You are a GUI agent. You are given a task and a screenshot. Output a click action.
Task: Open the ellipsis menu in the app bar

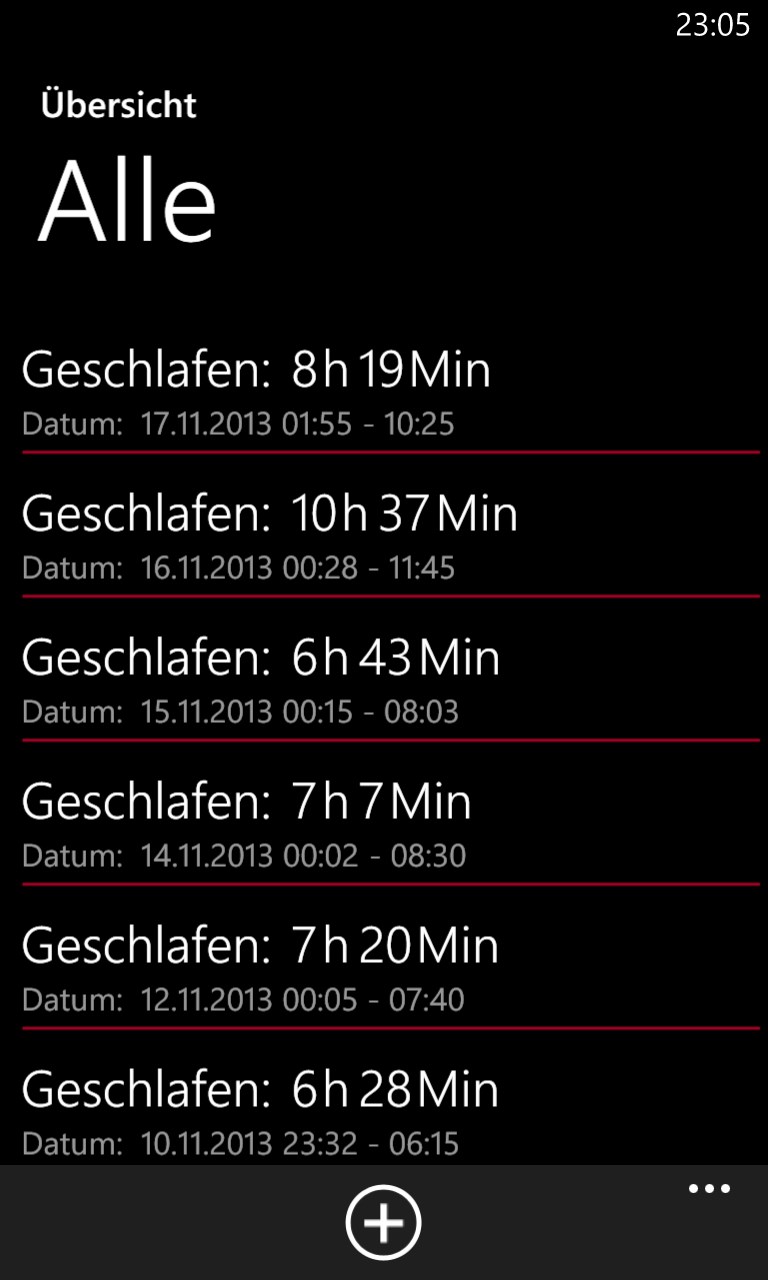tap(708, 1188)
